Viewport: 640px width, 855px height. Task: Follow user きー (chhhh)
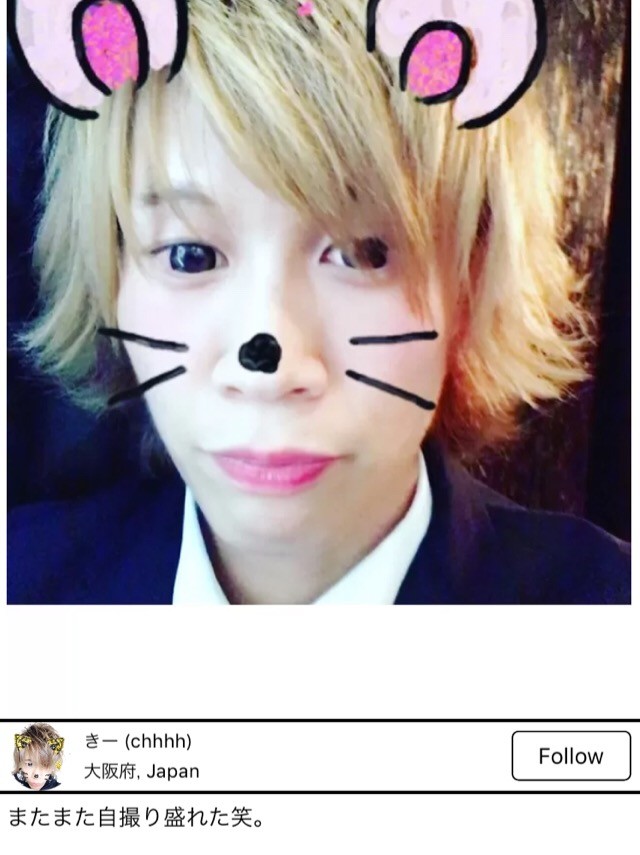point(571,756)
